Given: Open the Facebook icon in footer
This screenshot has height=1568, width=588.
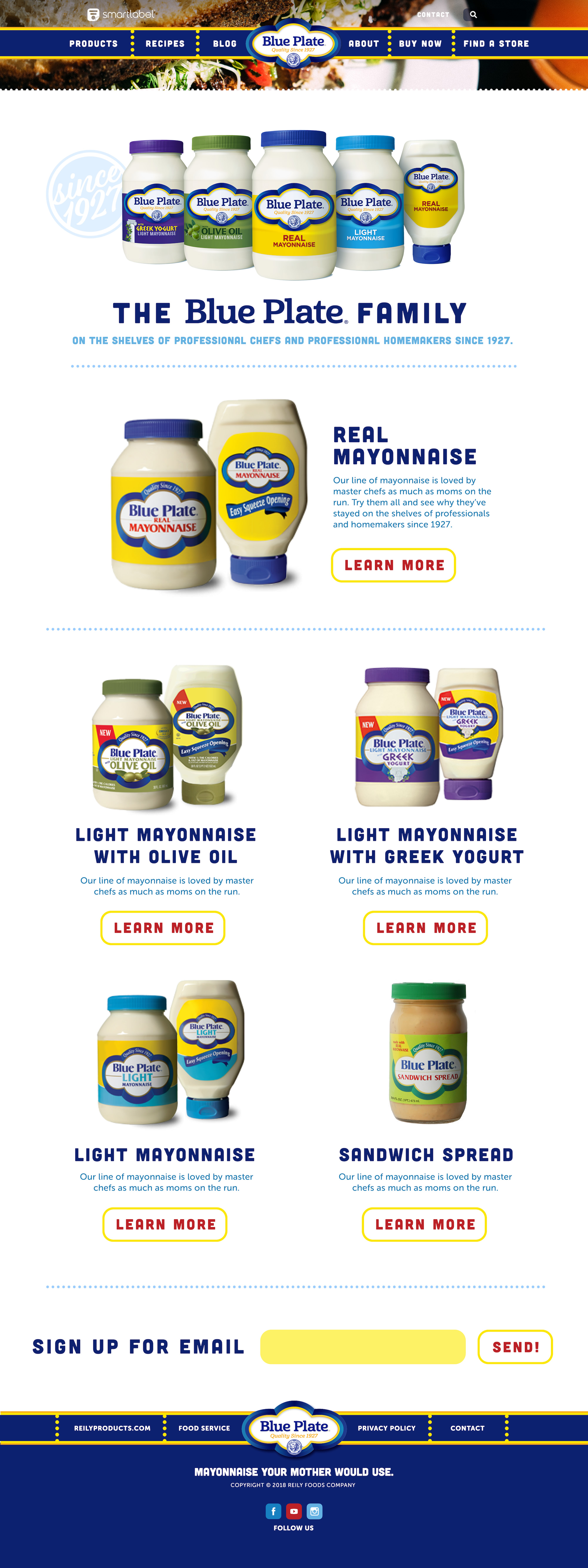Looking at the screenshot, I should pos(273,1511).
